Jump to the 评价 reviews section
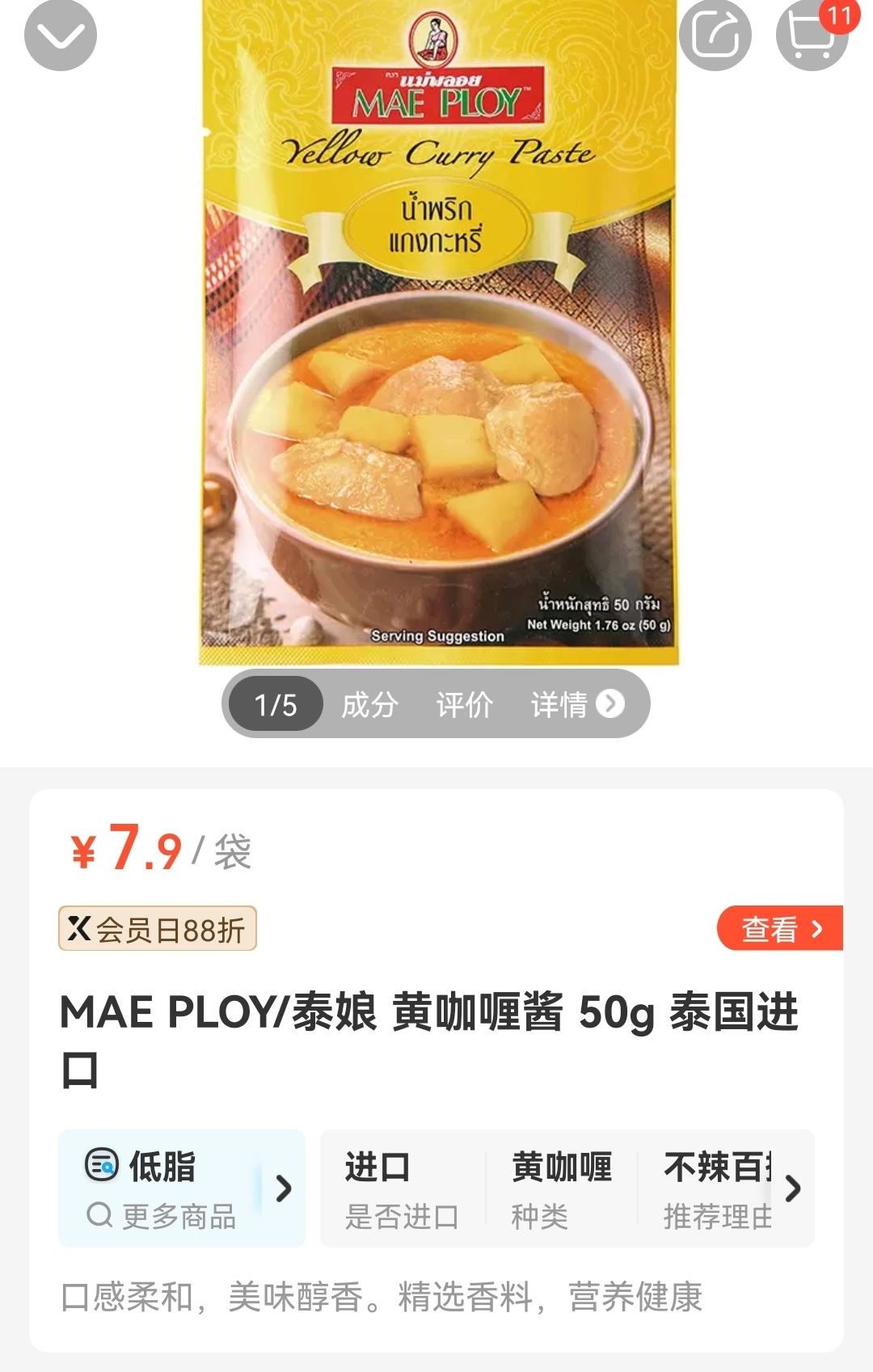Screen dimensions: 873x1372 464,704
